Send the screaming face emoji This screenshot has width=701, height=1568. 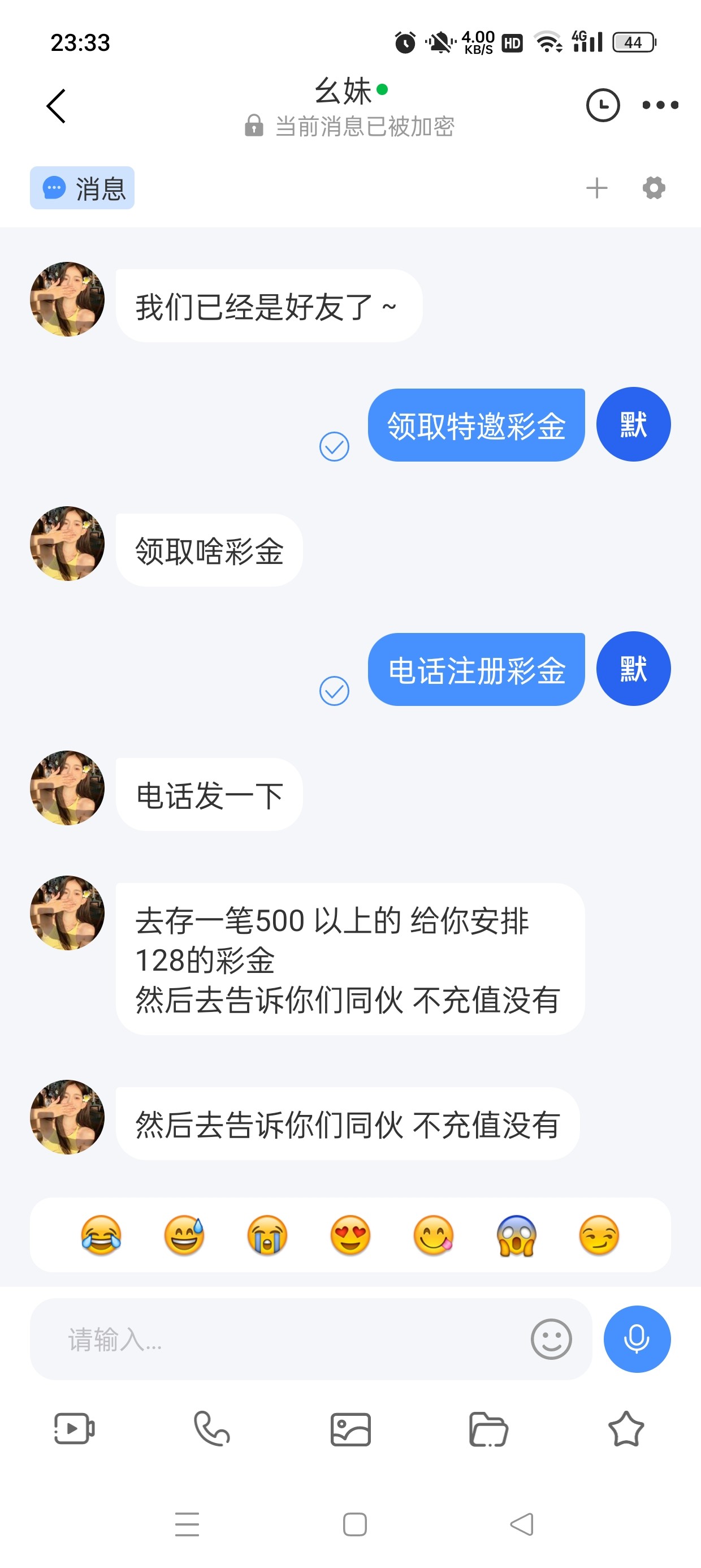[x=516, y=1235]
